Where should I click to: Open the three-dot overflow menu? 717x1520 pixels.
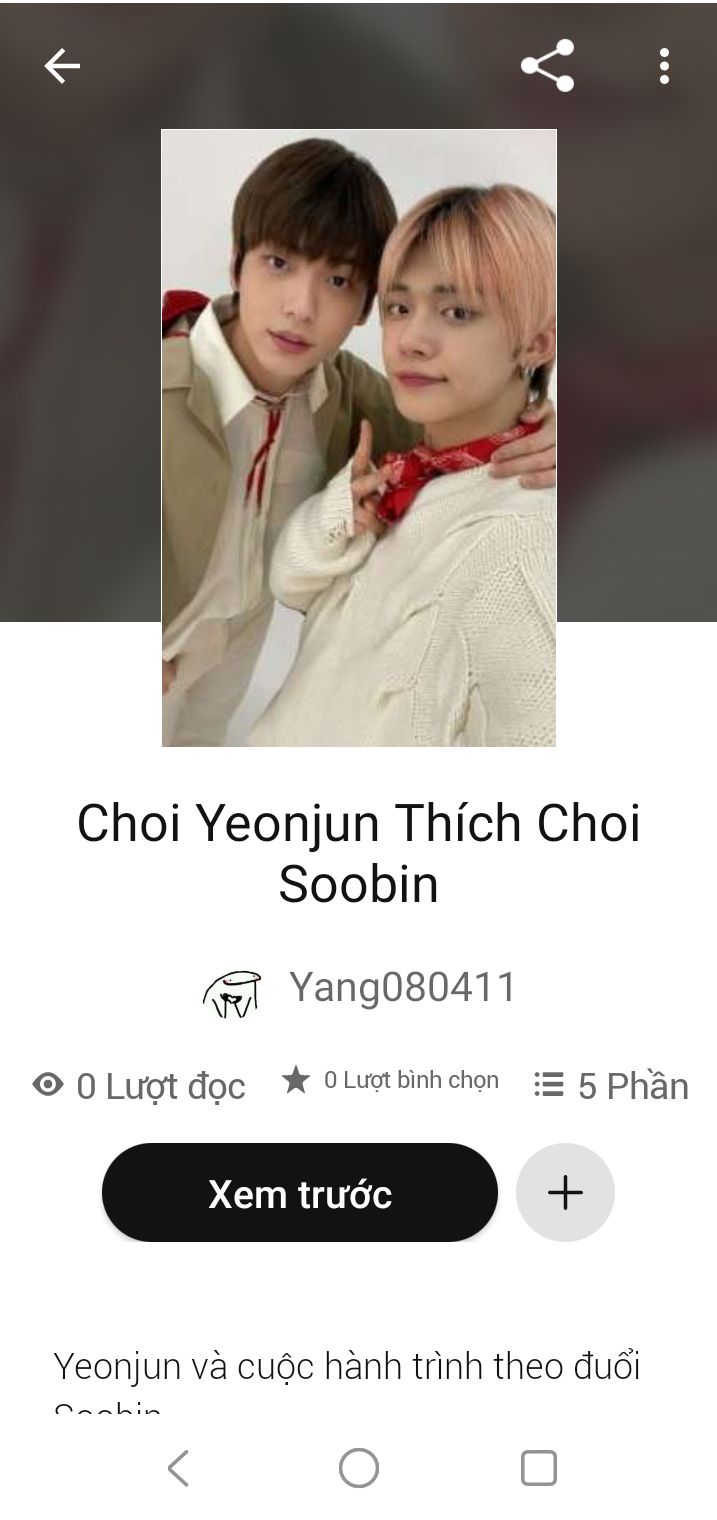pyautogui.click(x=664, y=66)
